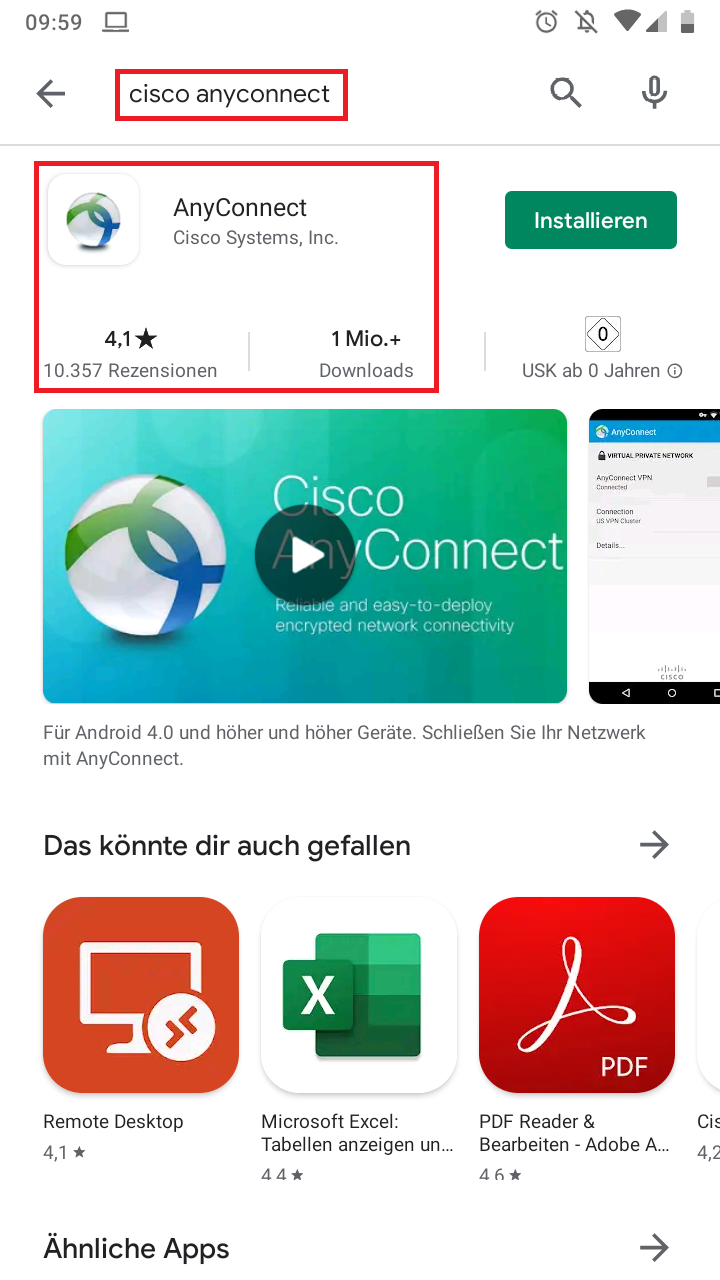View the AnyConnect app screenshot

[655, 556]
